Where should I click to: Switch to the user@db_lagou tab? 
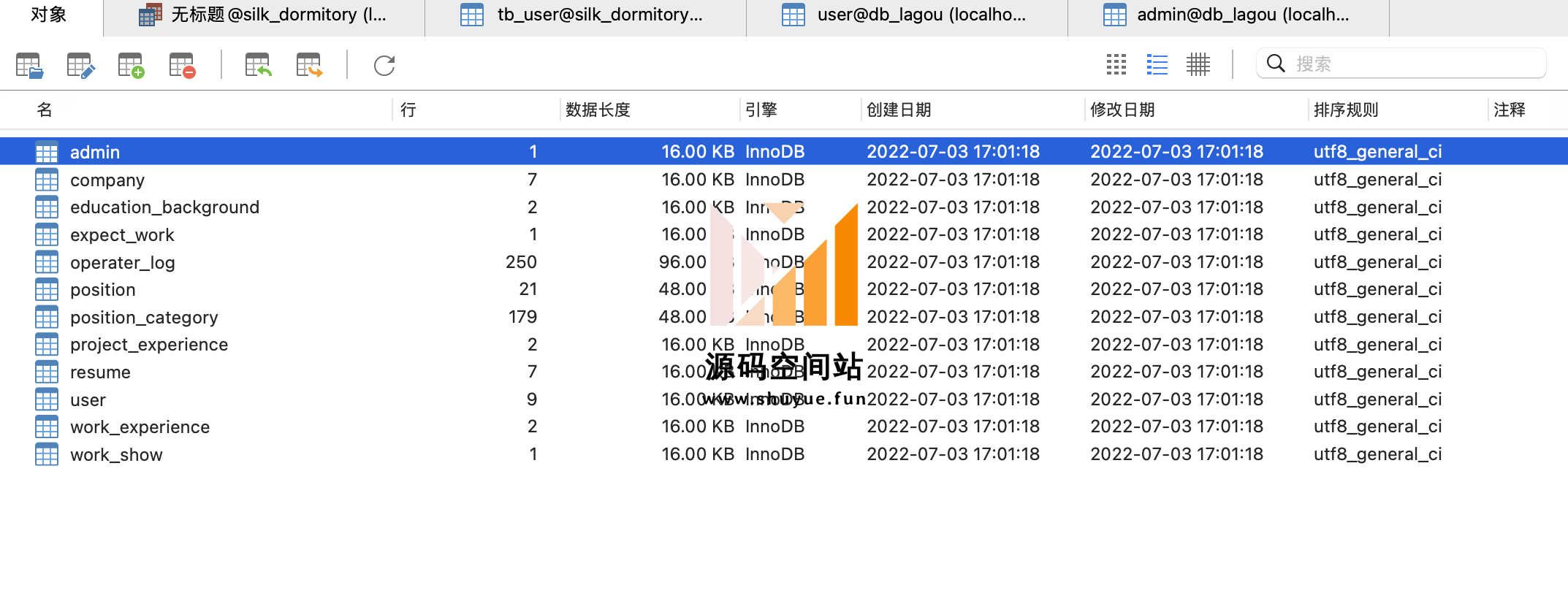[906, 15]
